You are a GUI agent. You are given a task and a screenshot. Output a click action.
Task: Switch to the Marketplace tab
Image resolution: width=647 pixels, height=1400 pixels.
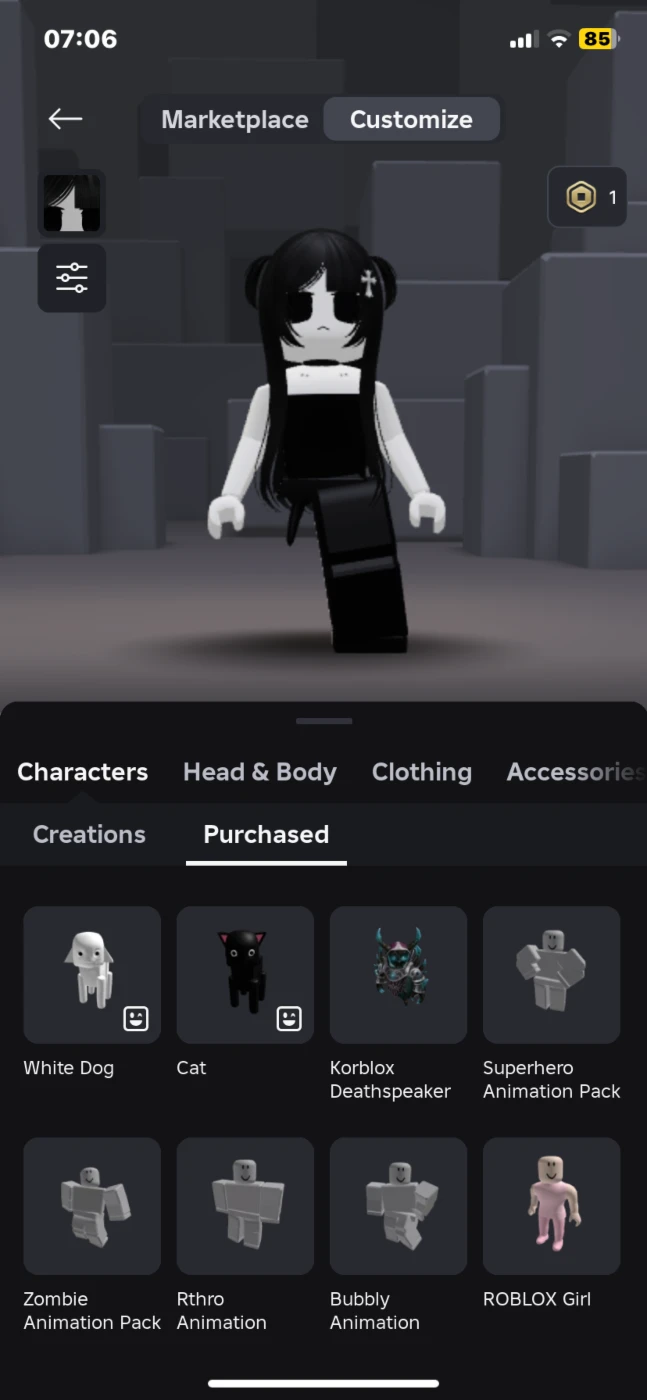point(234,120)
